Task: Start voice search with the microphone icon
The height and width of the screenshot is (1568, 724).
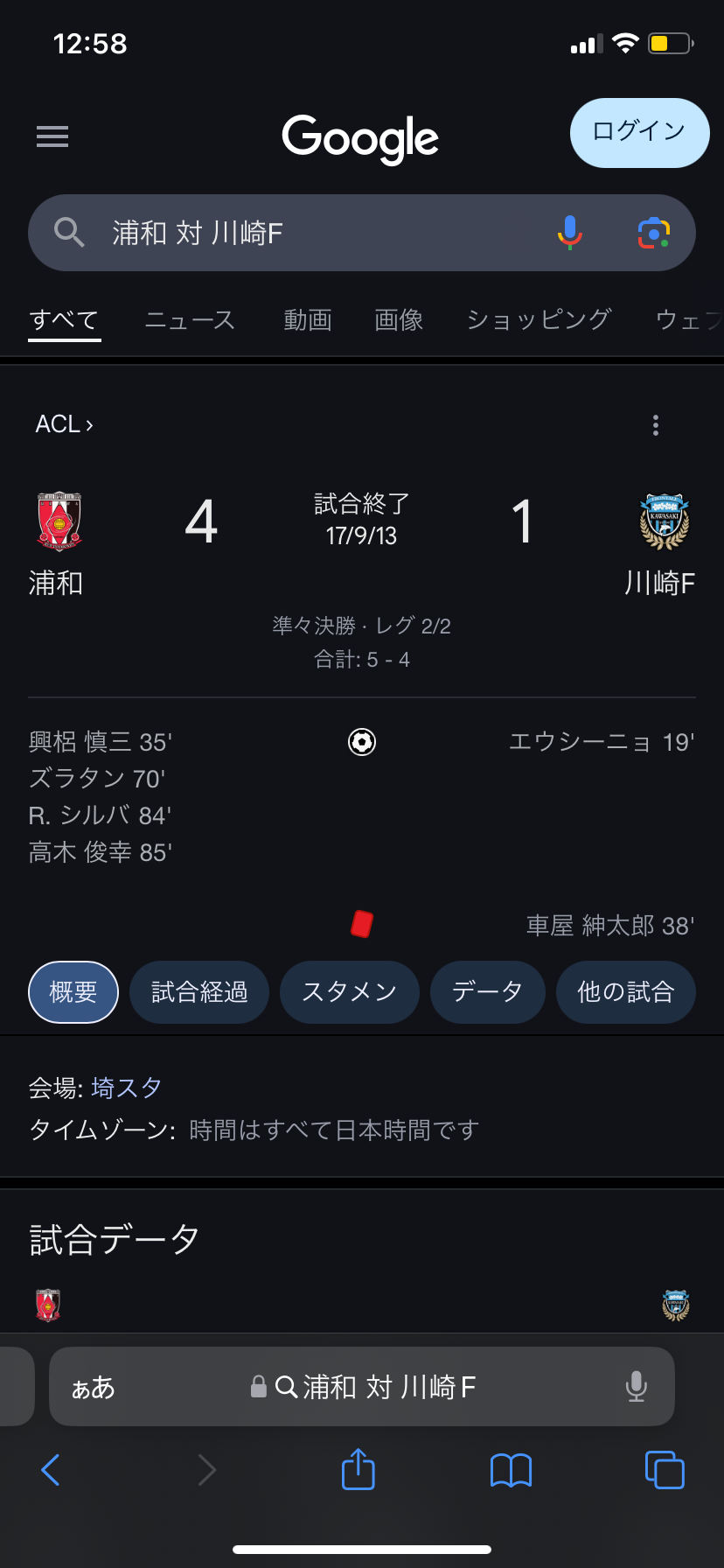Action: point(570,233)
